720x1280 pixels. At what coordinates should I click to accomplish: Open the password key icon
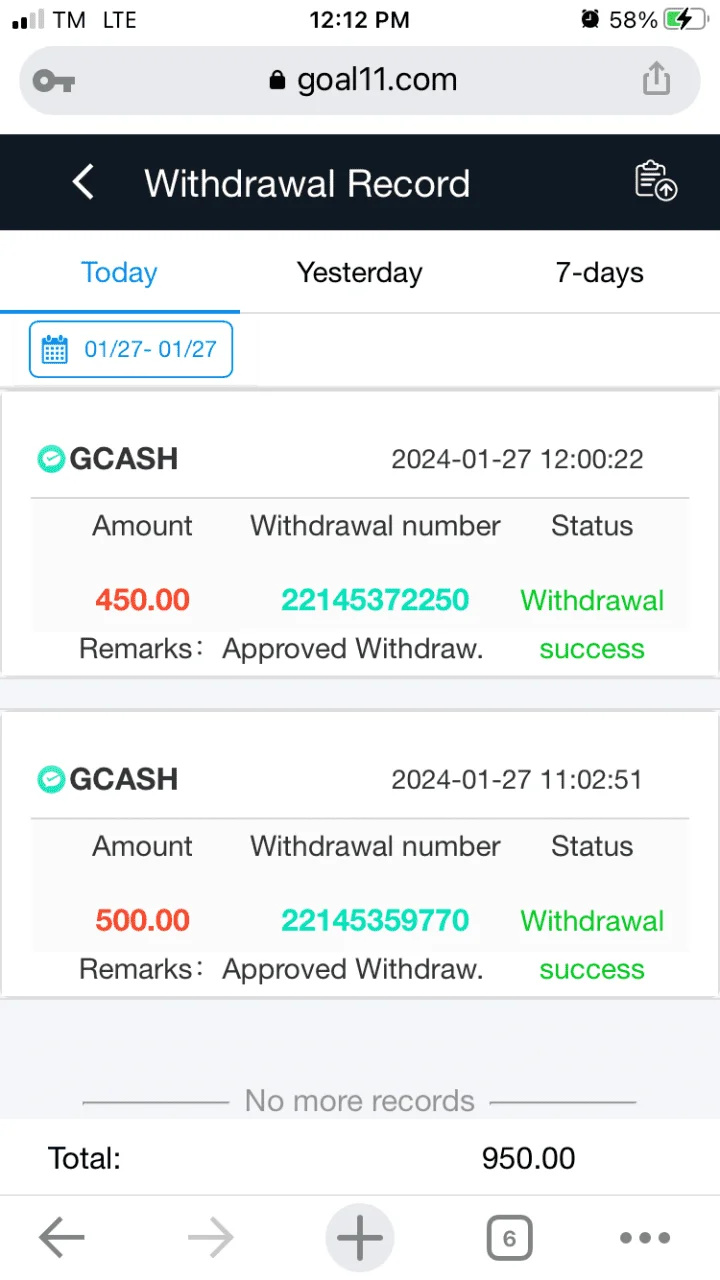(x=53, y=81)
